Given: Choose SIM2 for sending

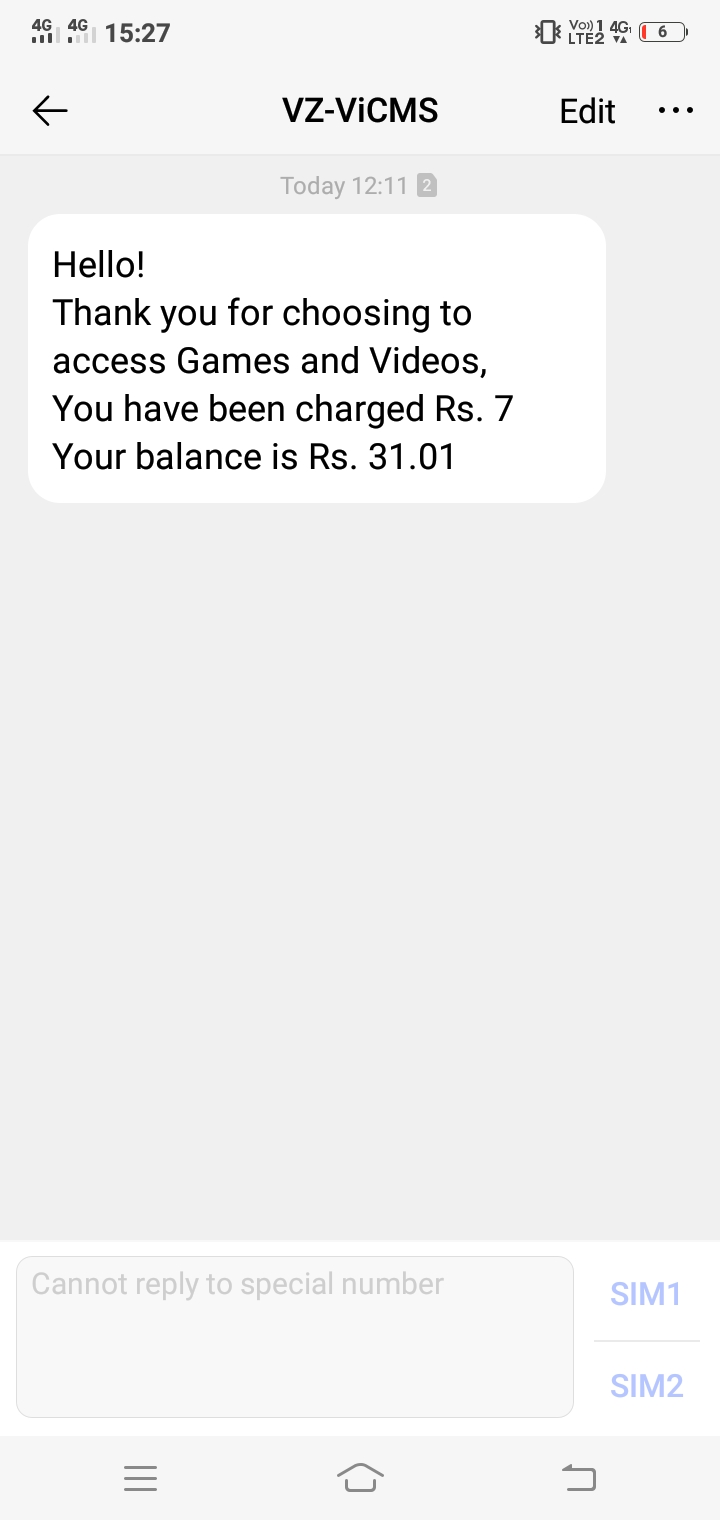Looking at the screenshot, I should 646,1385.
